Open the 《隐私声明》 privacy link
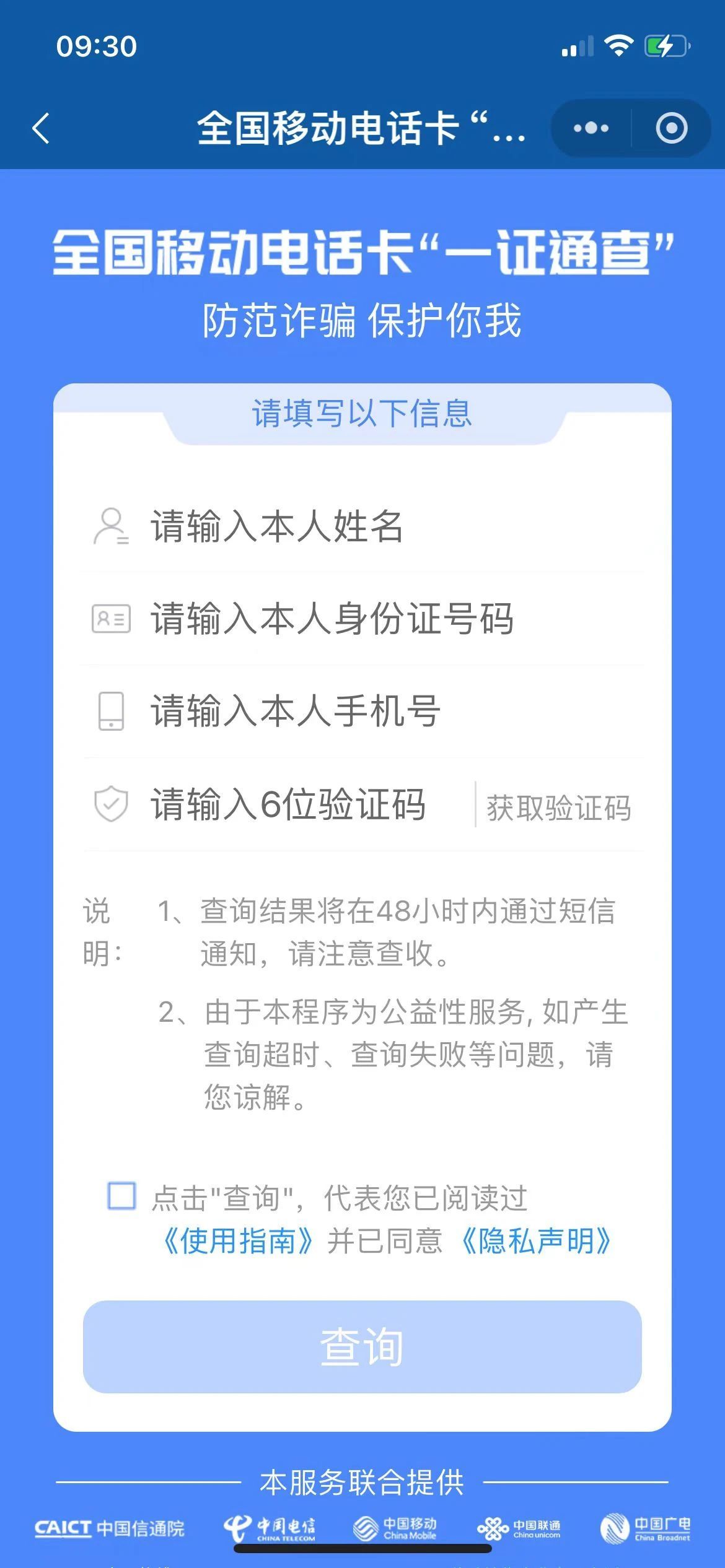 pos(536,1242)
